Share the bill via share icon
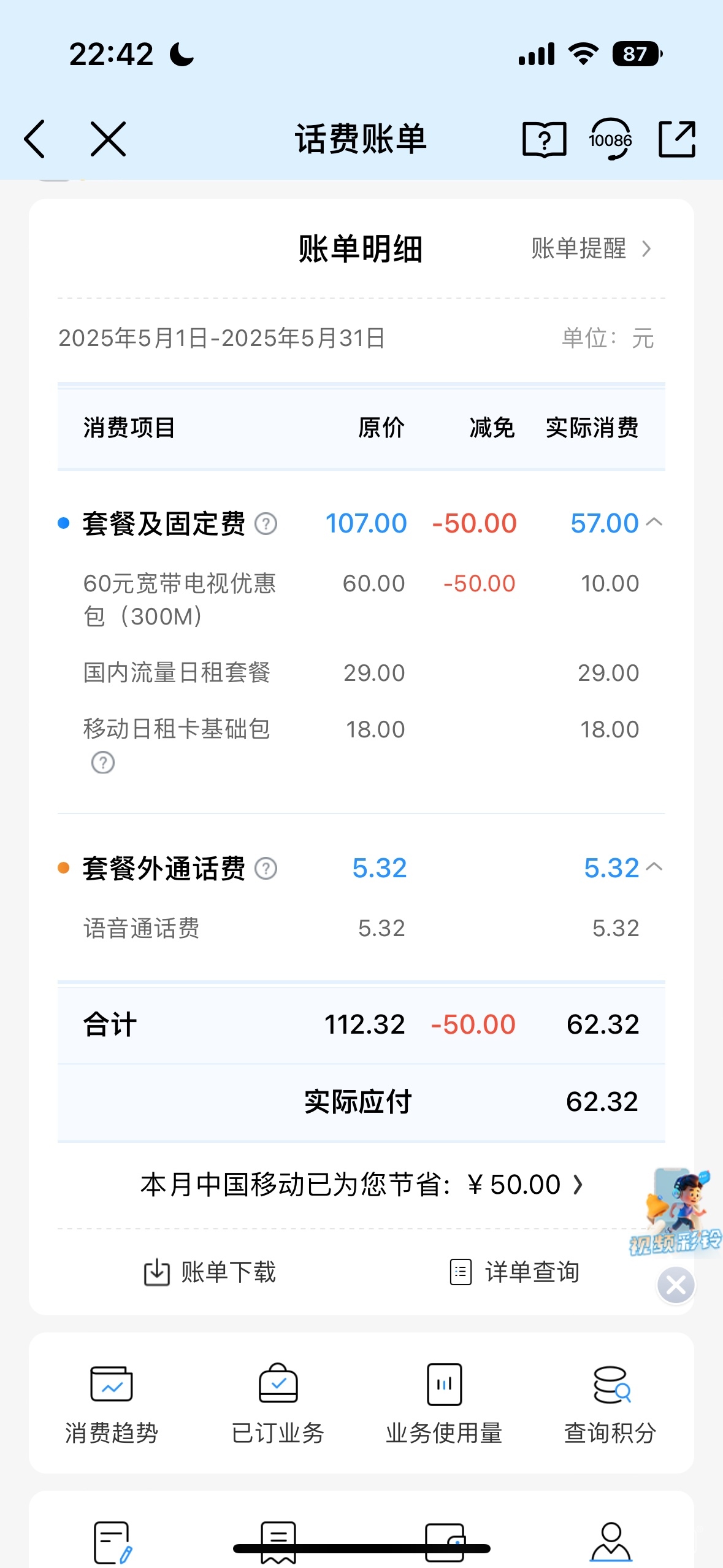 click(x=676, y=139)
